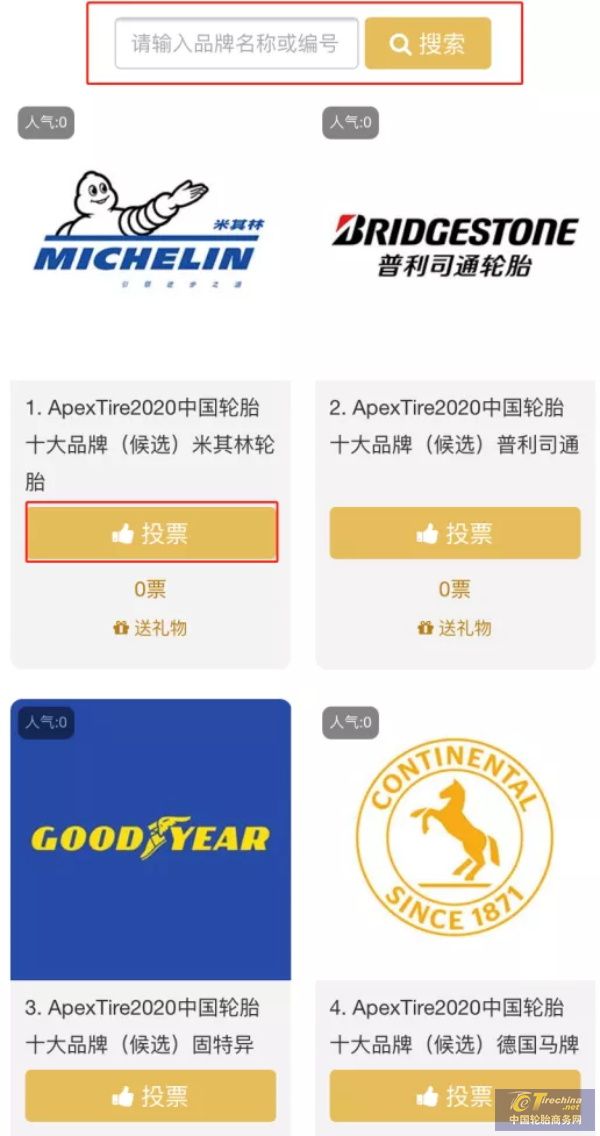Send a gift to Bridgestone
Screen dimensions: 600x1136
point(455,628)
